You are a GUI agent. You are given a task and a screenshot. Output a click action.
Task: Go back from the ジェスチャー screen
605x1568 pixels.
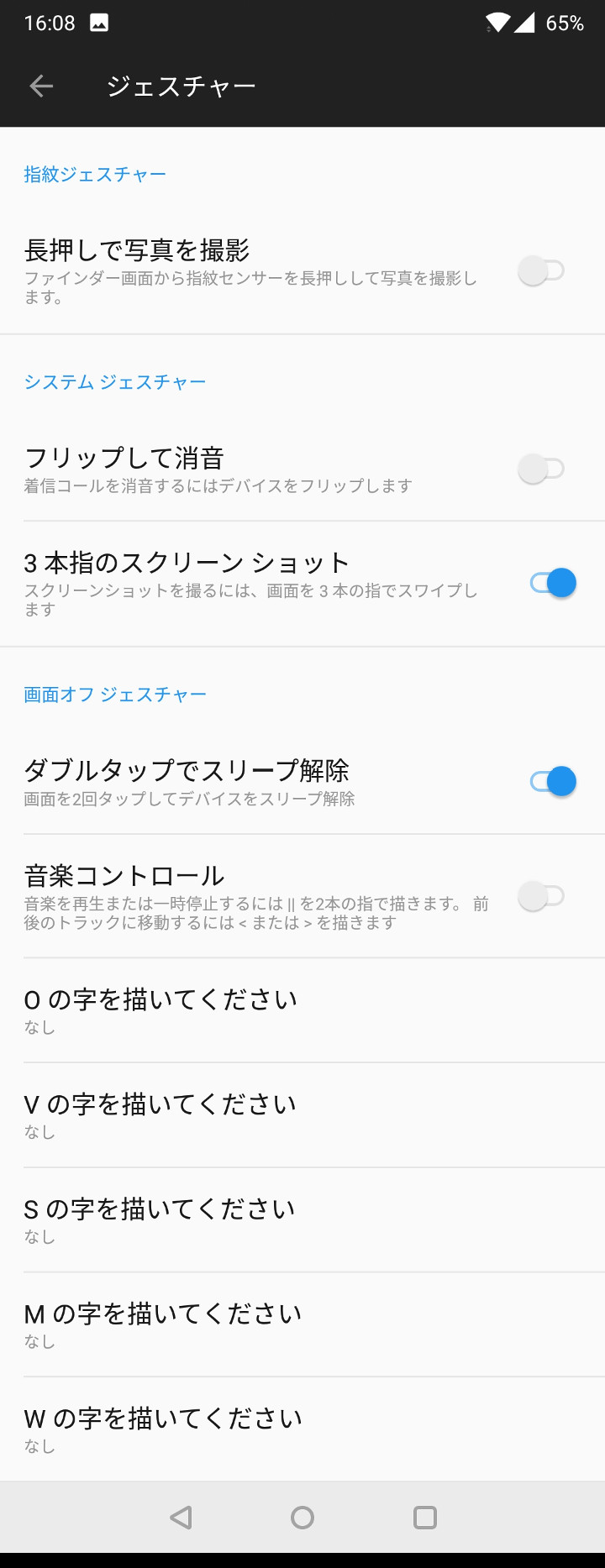coord(41,86)
